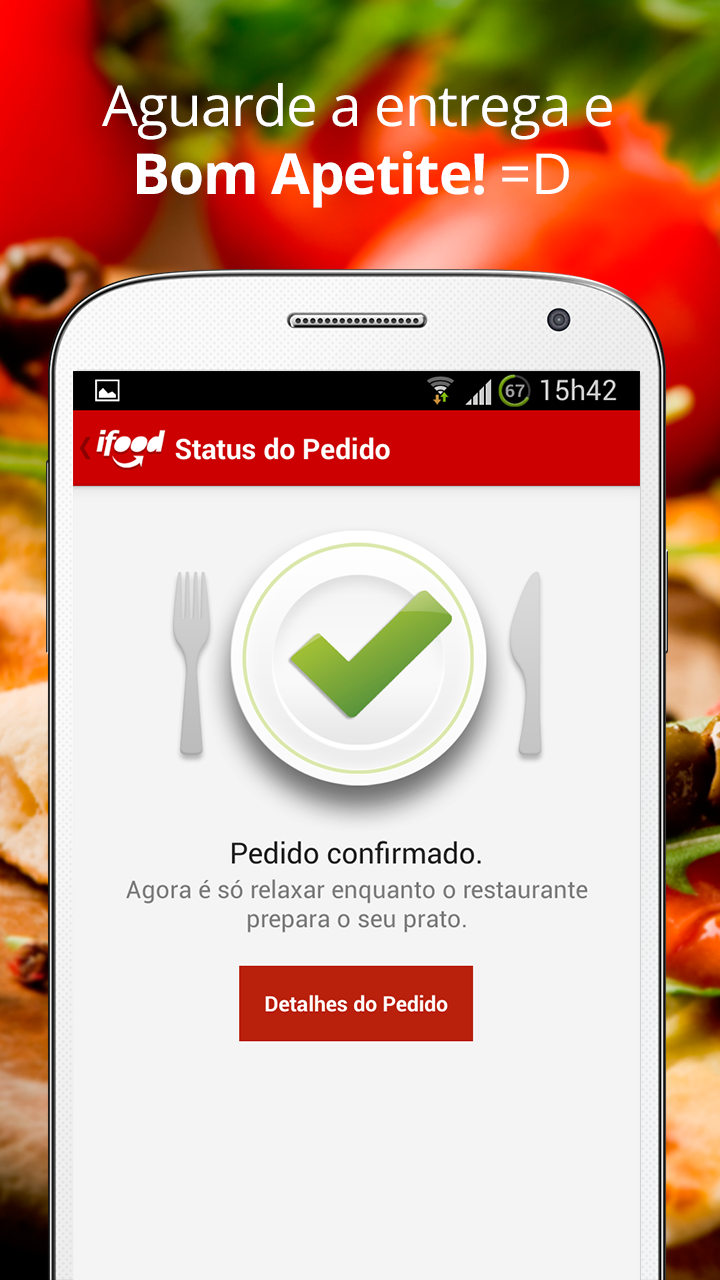Tap the Pedido confirmado heading text

tap(357, 853)
